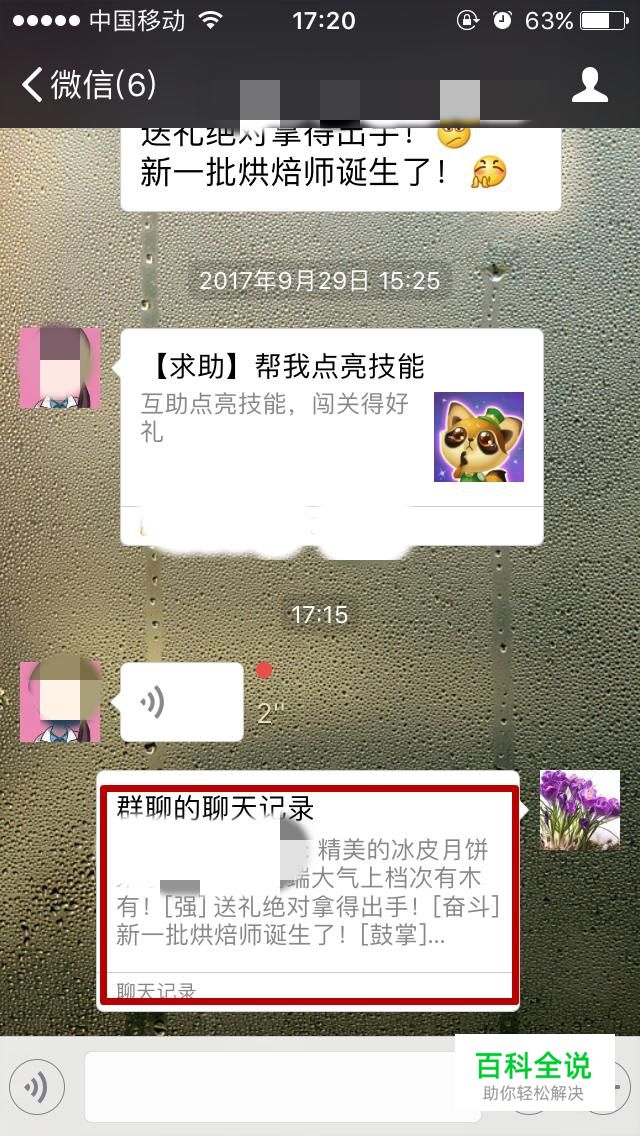The width and height of the screenshot is (640, 1136).
Task: Tap the sender avatar beside the voice message
Action: point(60,702)
